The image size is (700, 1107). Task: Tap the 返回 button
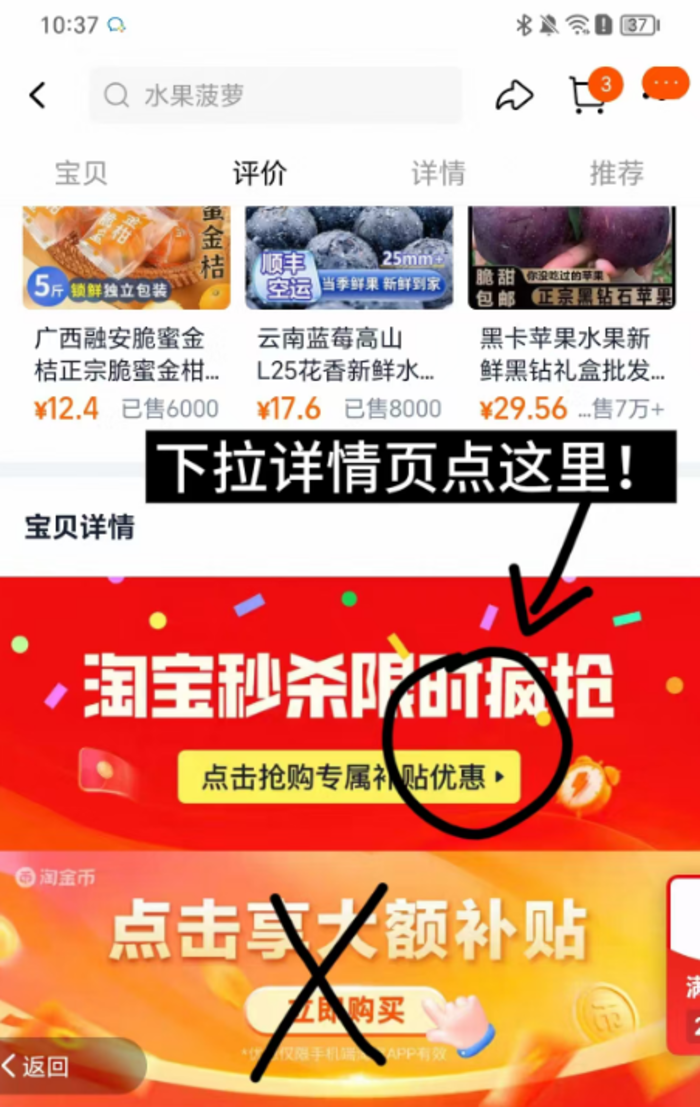click(40, 1066)
